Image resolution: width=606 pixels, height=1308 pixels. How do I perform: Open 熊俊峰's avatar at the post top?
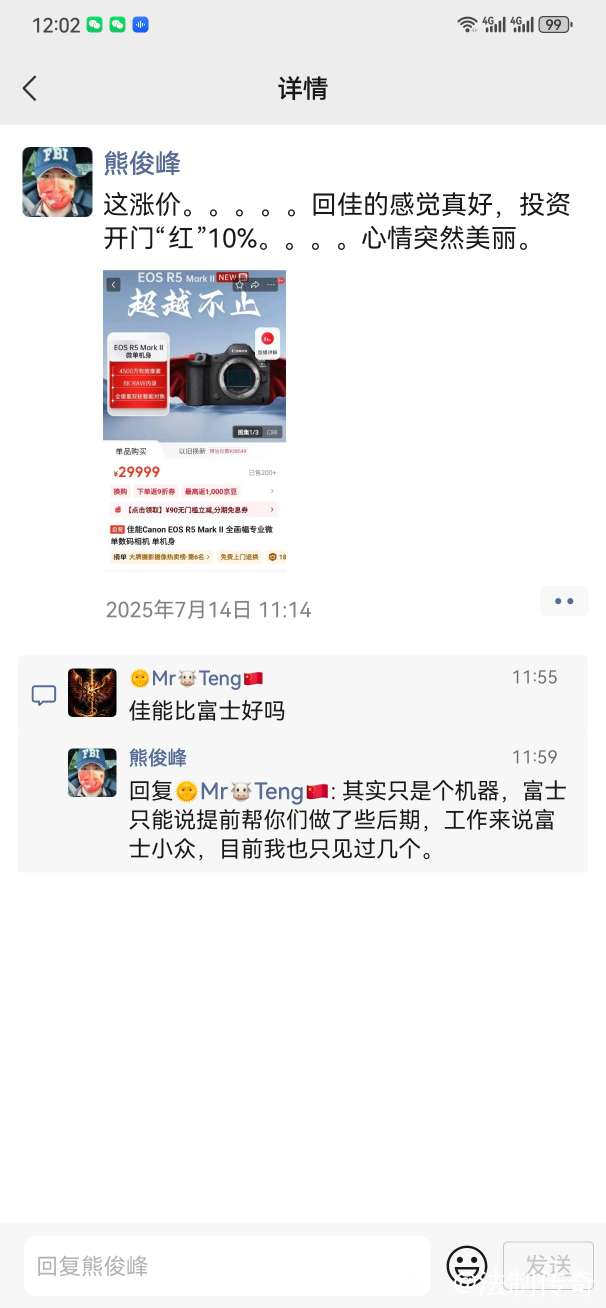pos(57,182)
